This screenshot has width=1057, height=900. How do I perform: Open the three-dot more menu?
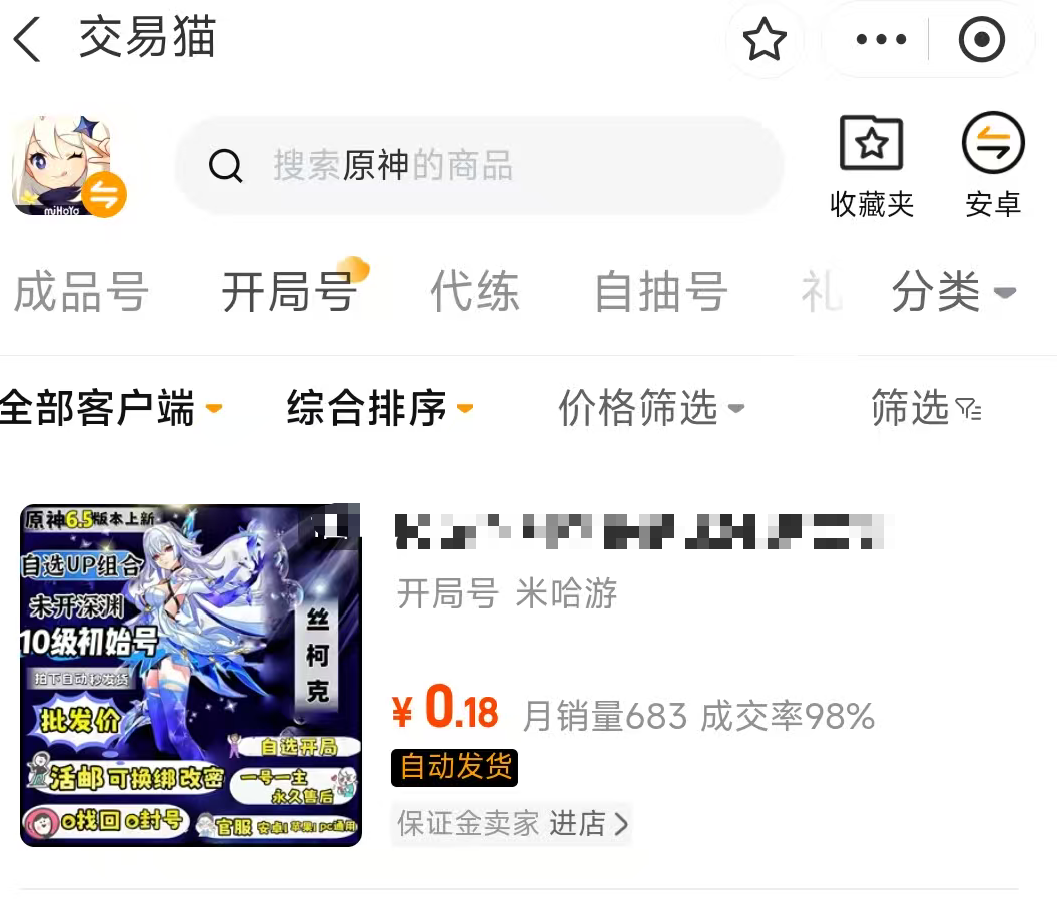click(881, 41)
